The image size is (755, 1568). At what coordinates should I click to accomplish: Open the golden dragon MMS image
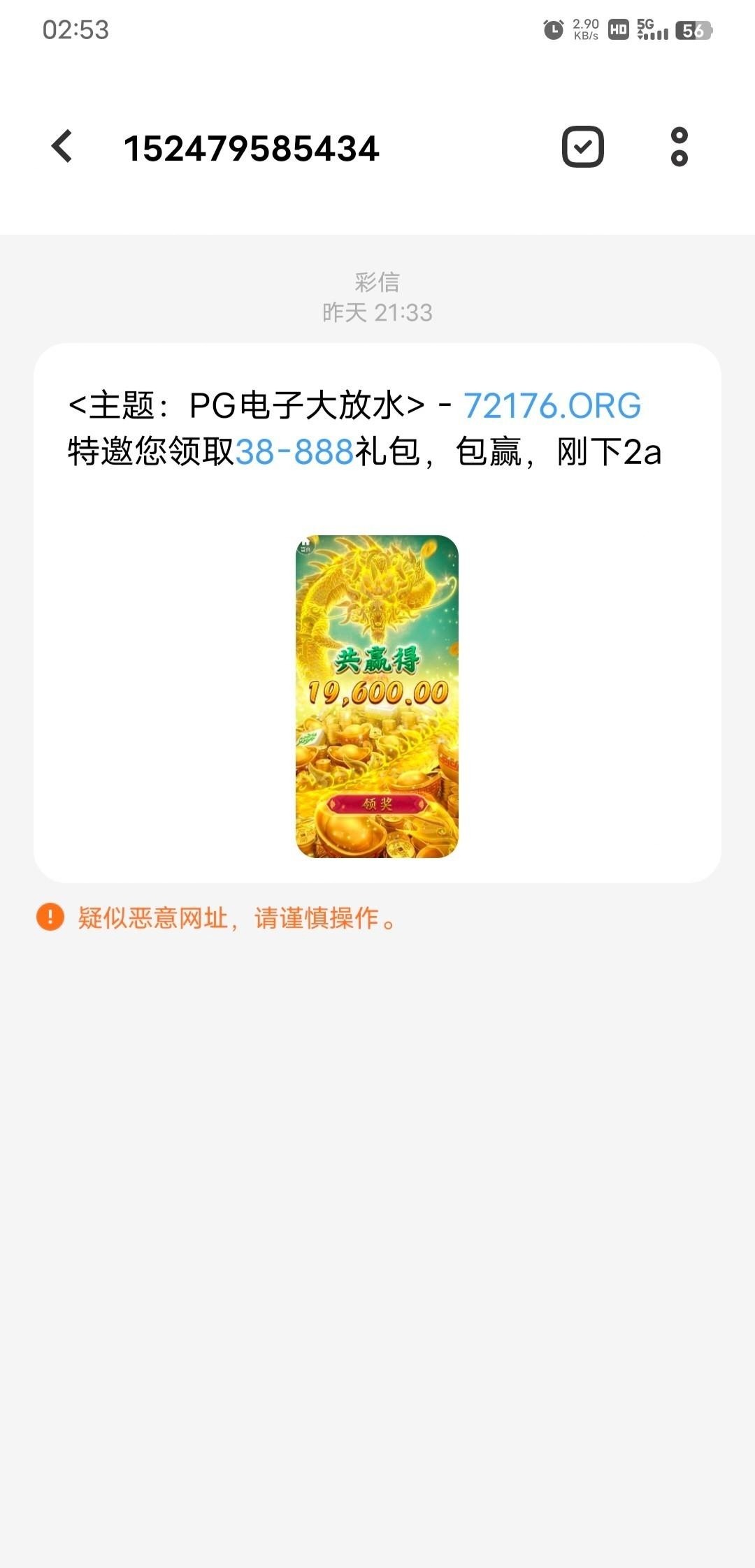coord(377,696)
